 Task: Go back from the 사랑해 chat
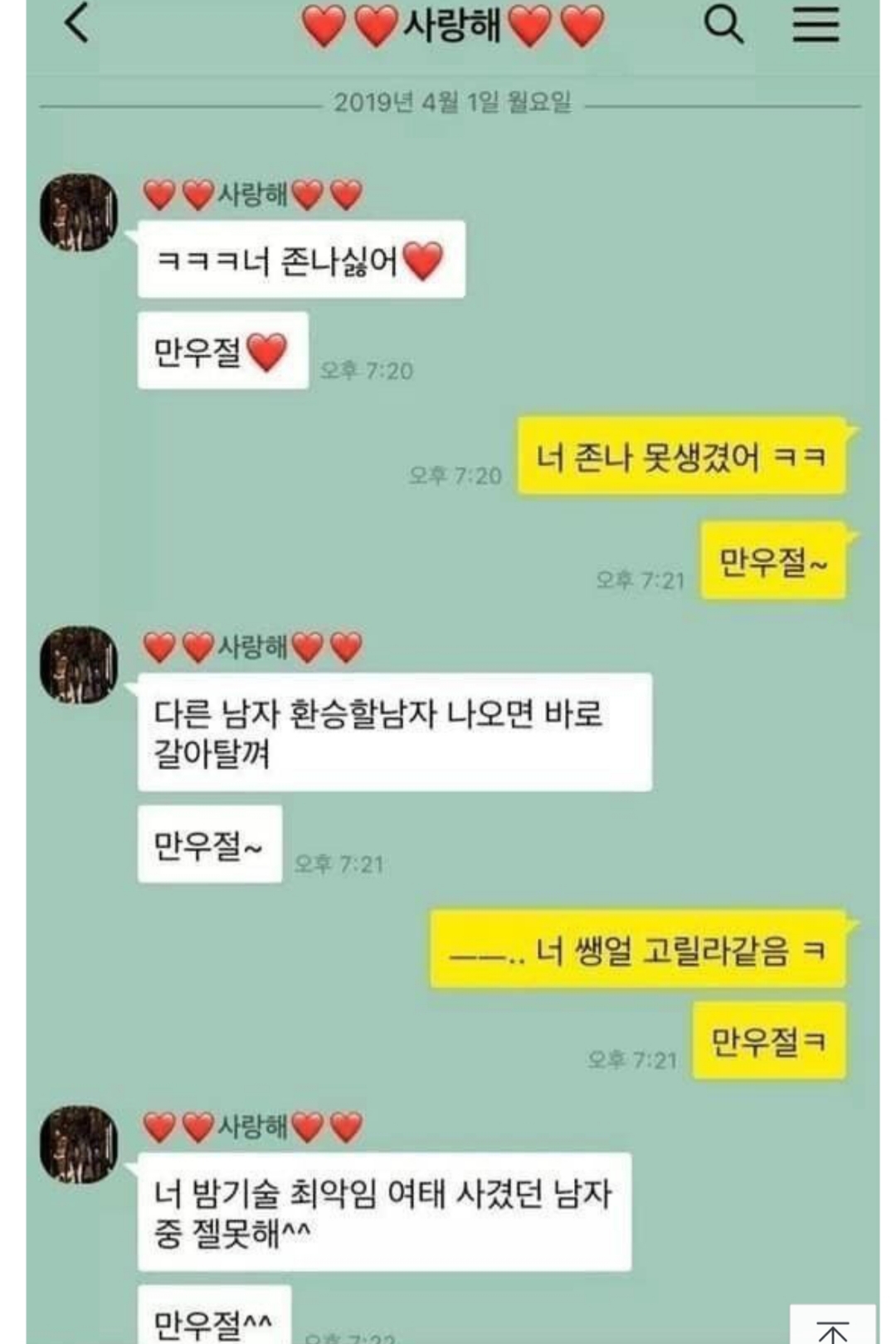[77, 24]
